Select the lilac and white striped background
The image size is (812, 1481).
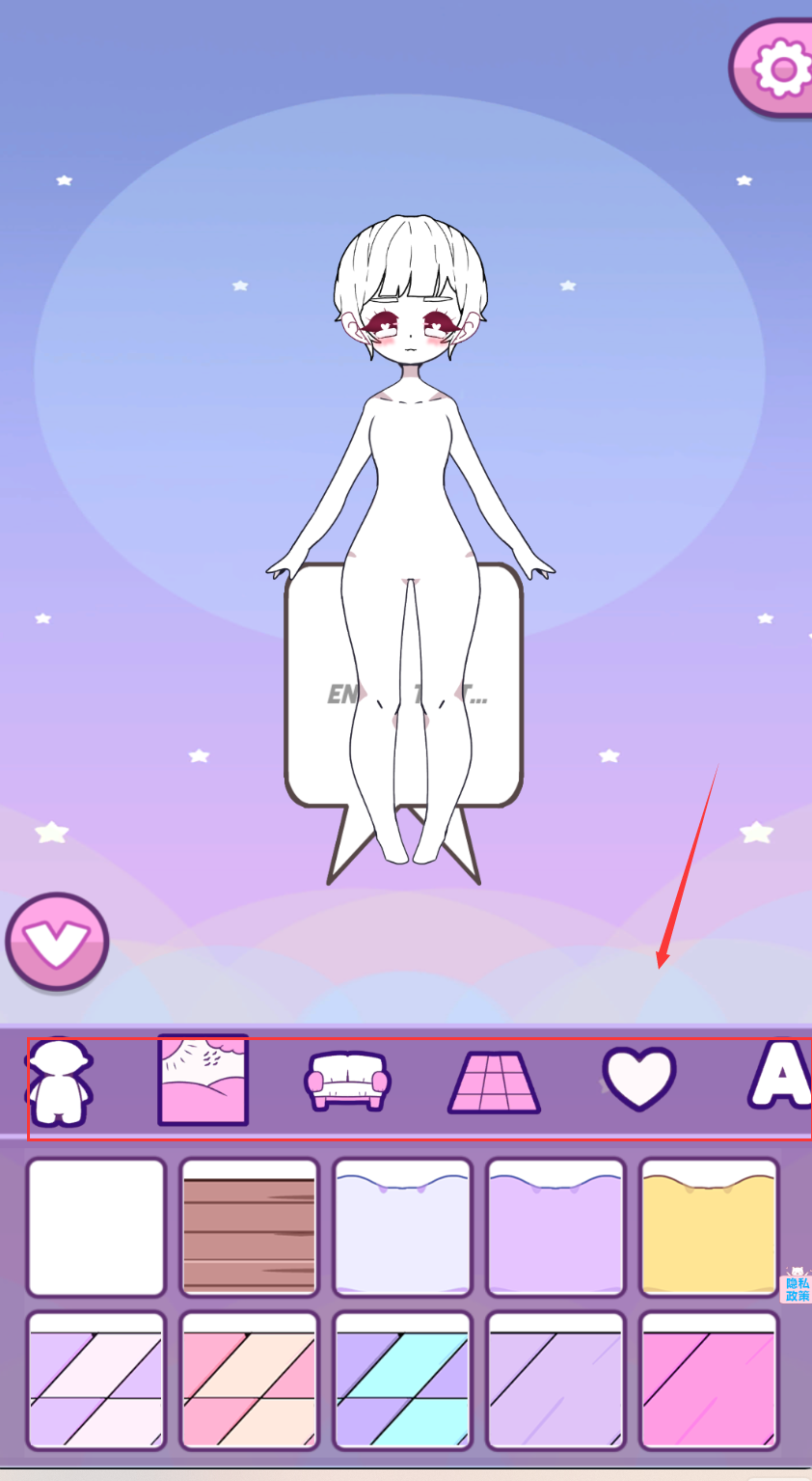tap(96, 1381)
